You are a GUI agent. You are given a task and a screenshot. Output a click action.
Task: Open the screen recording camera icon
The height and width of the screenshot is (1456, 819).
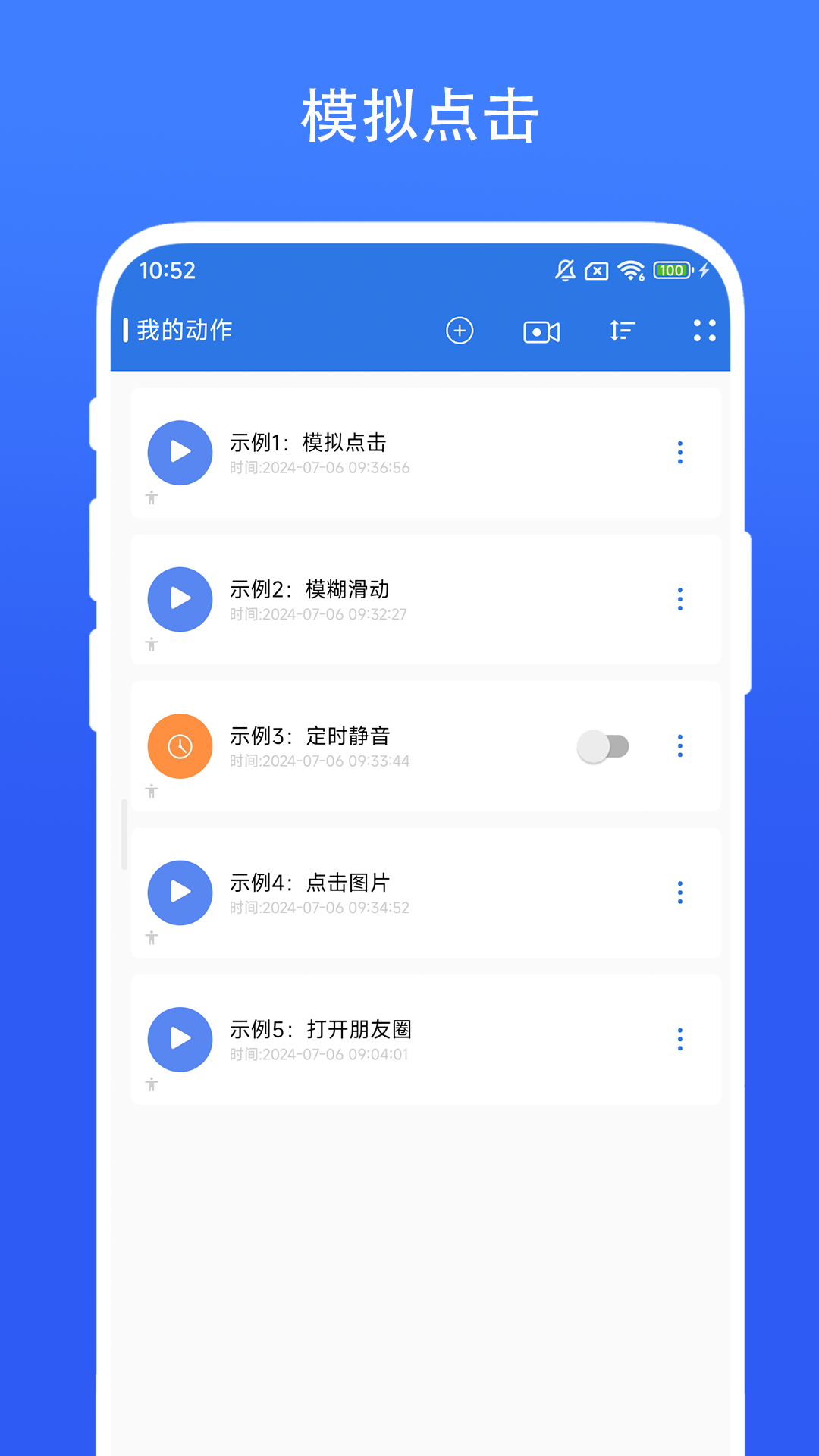coord(542,331)
